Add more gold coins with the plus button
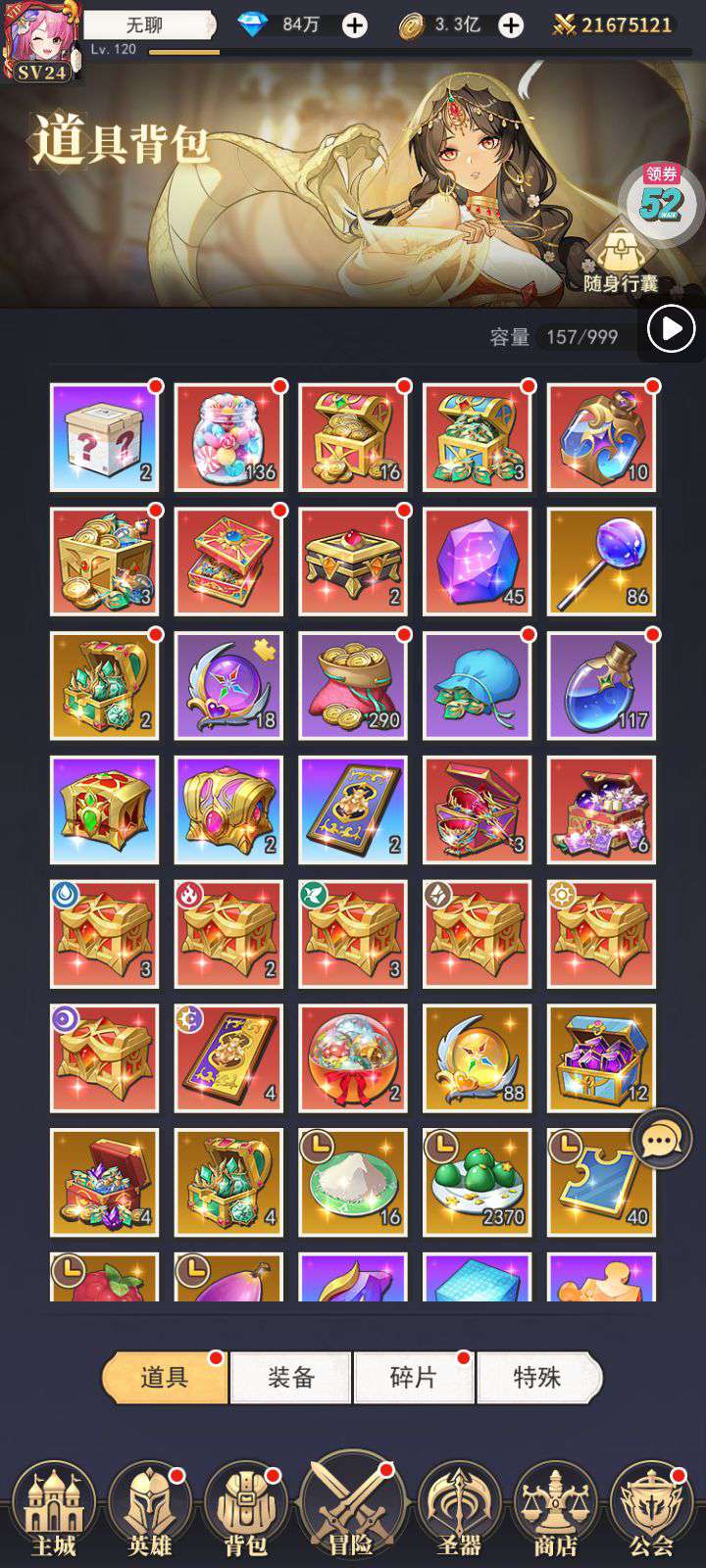This screenshot has height=1568, width=706. coord(511,25)
